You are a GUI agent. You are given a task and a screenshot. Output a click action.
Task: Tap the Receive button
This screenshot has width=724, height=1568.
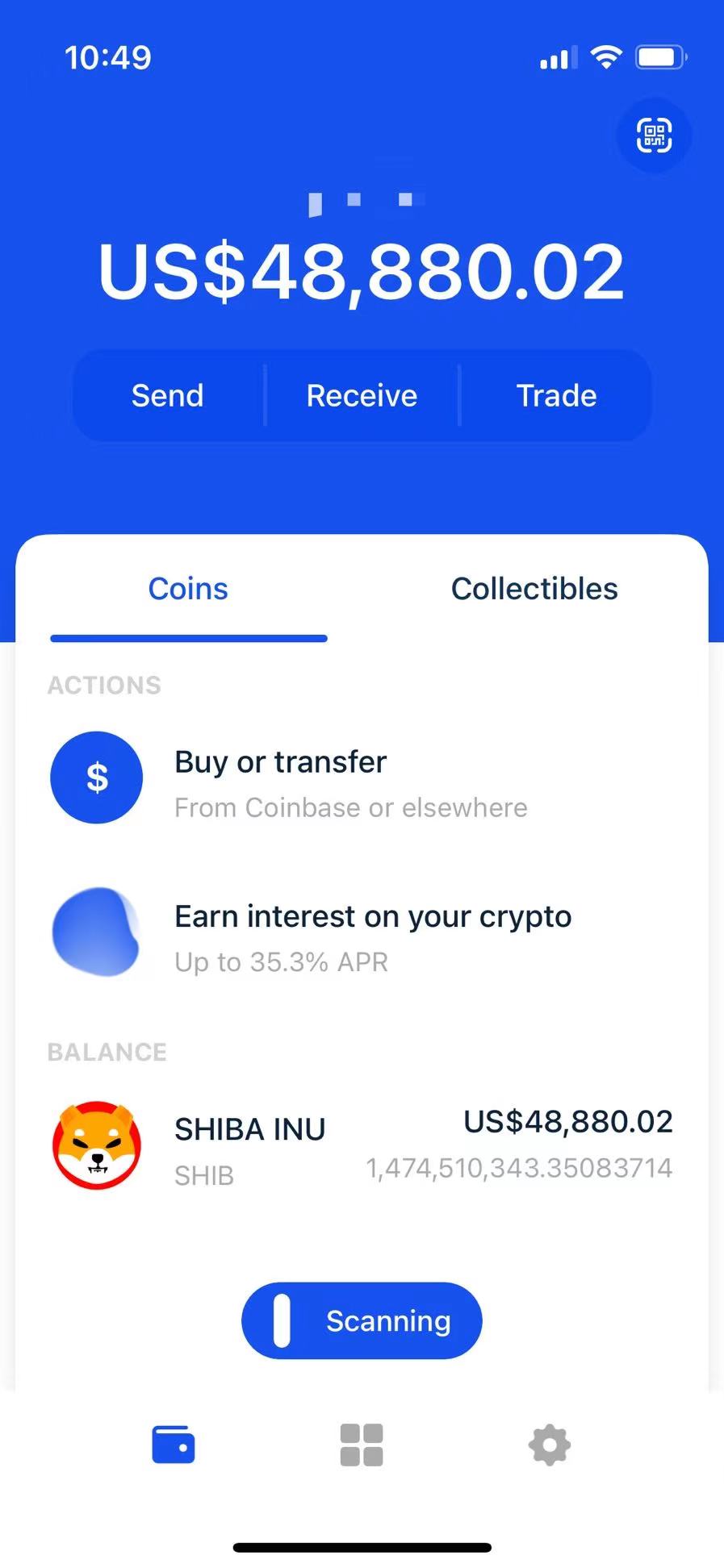click(x=362, y=396)
